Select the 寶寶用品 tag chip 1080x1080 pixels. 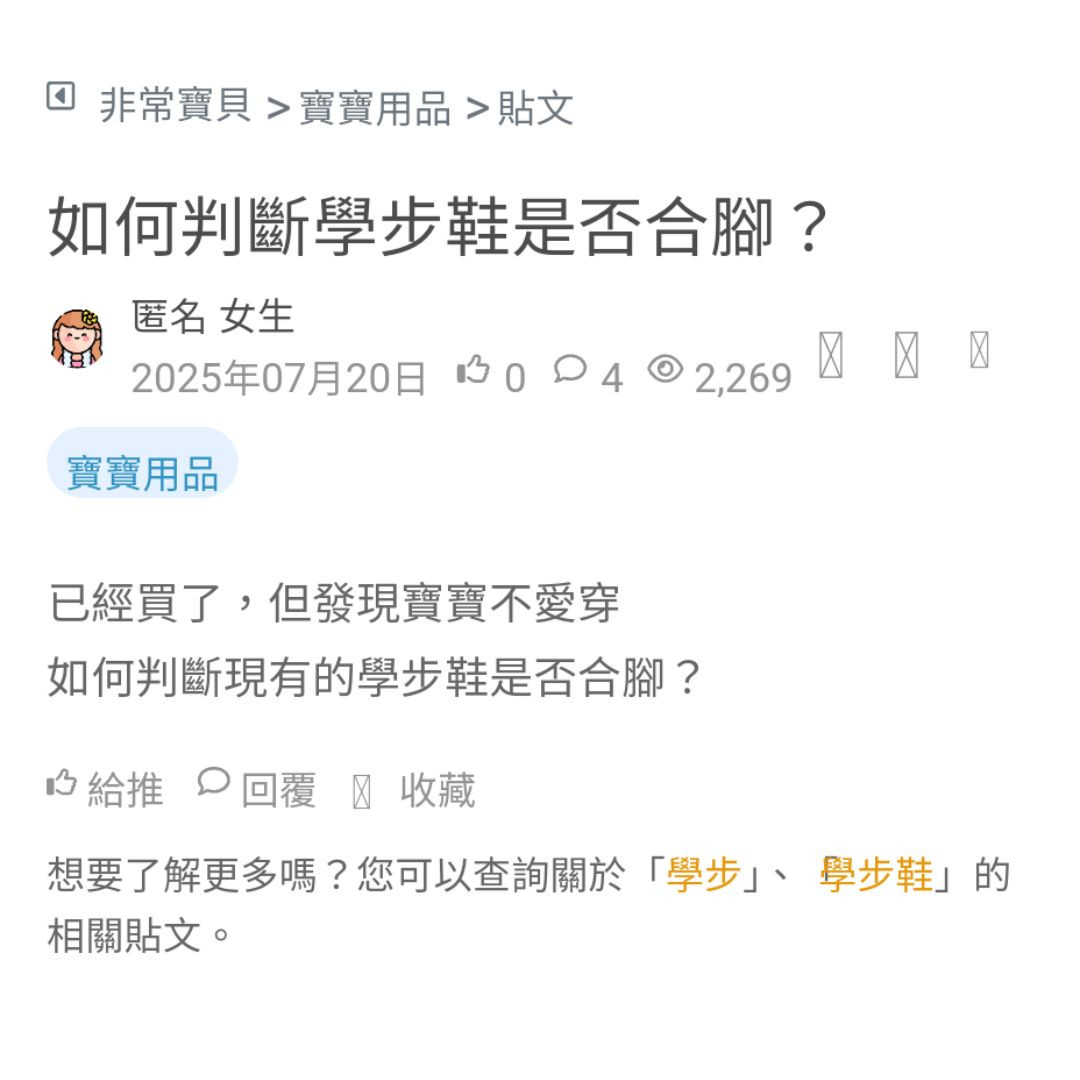[142, 472]
